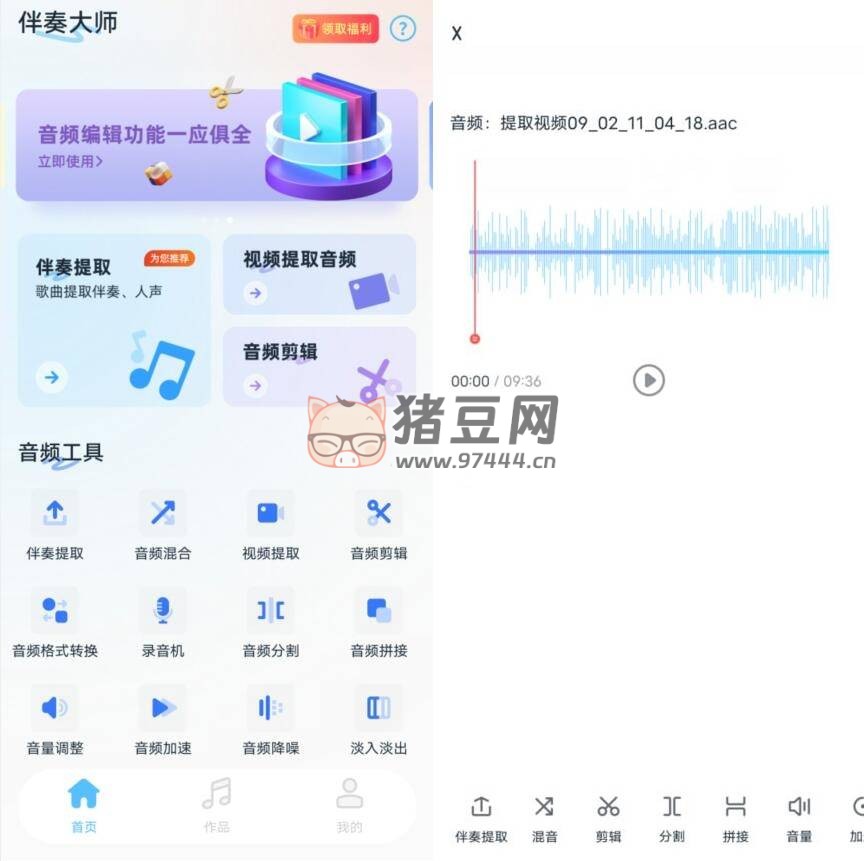The image size is (868, 861).
Task: Open the 淡入淡出 fade tool
Action: (378, 719)
